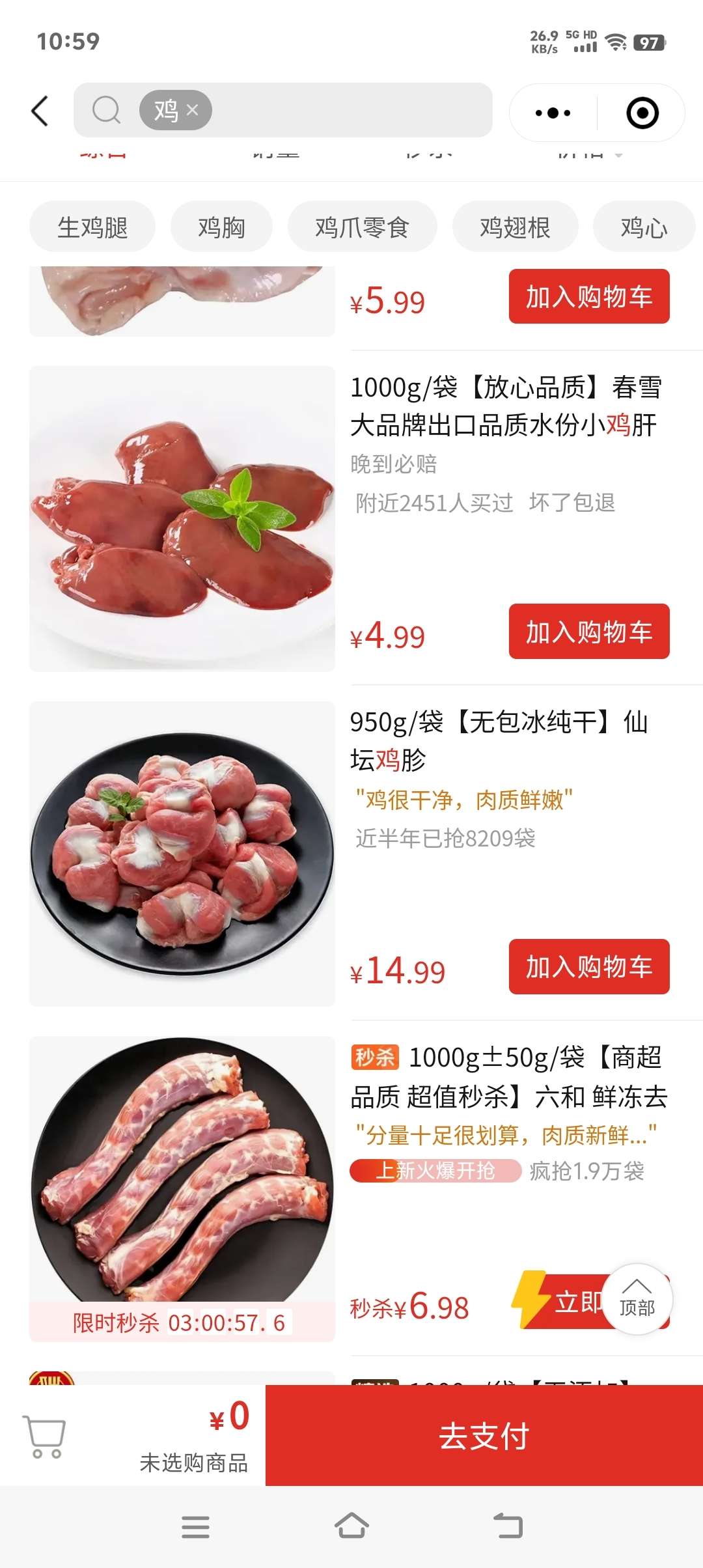Select the 生鸡腿 filter chip
Screen dimensions: 703x1568
tap(92, 227)
